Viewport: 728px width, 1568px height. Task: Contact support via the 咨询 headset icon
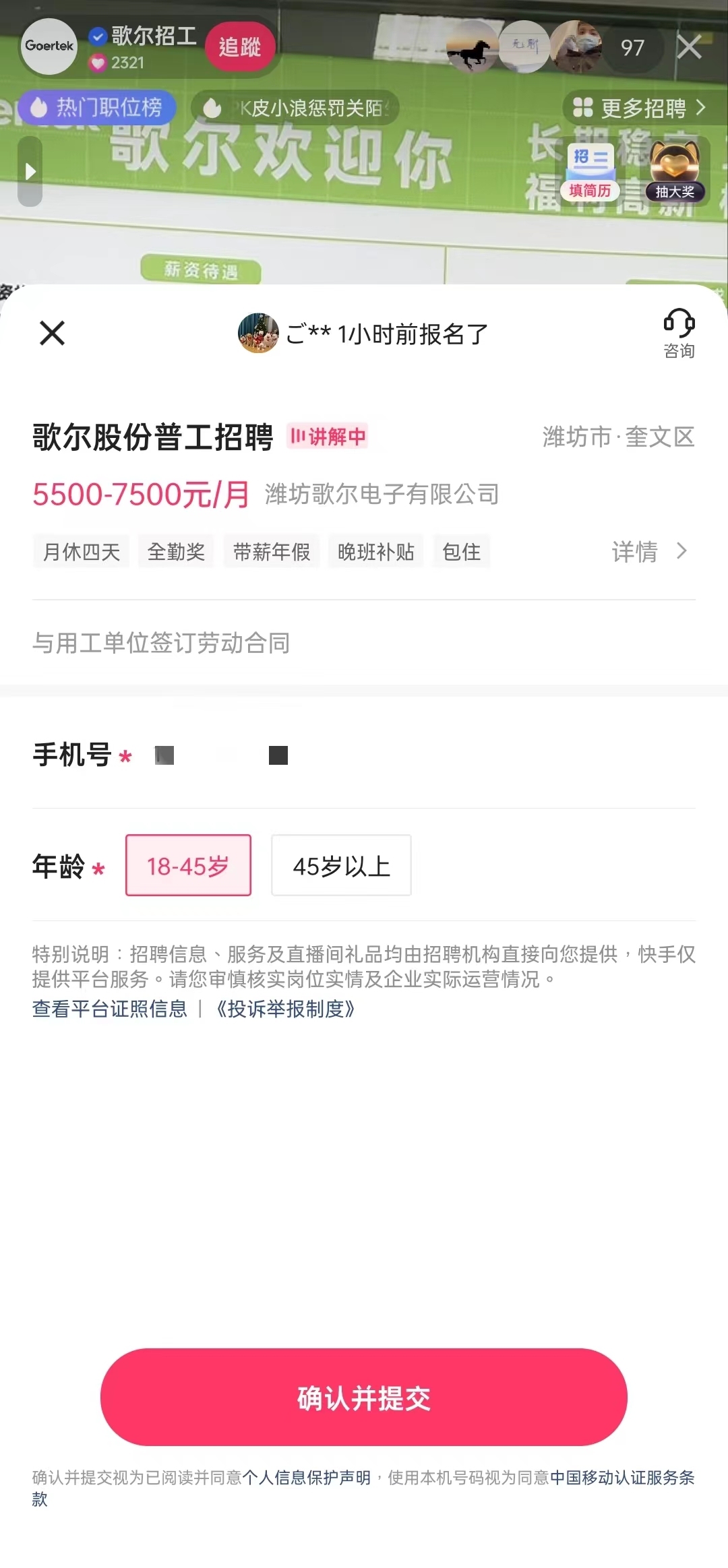(679, 333)
